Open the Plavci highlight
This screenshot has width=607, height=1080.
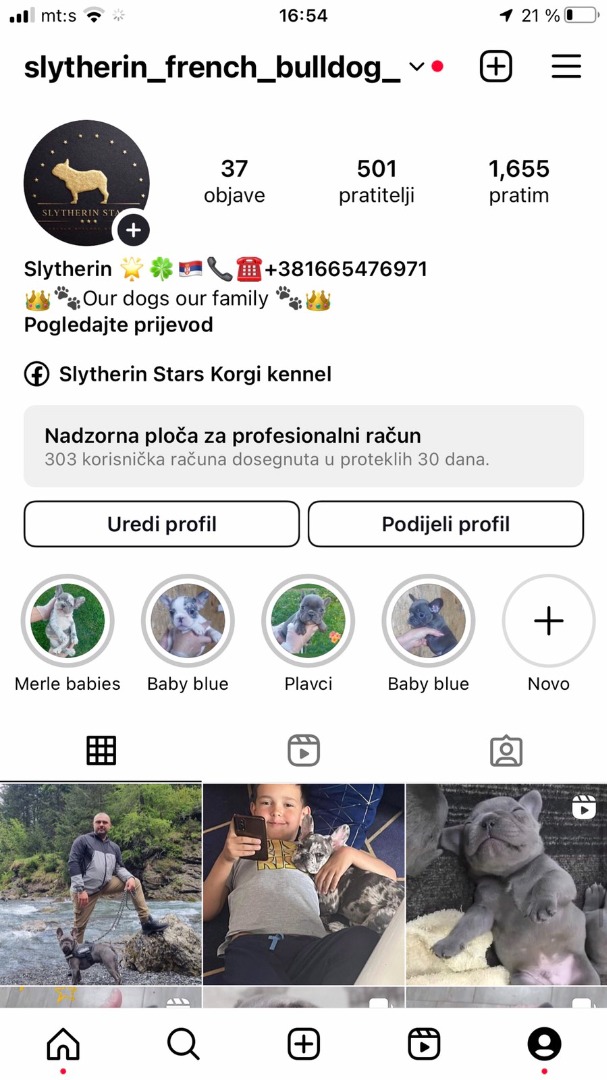[x=308, y=621]
